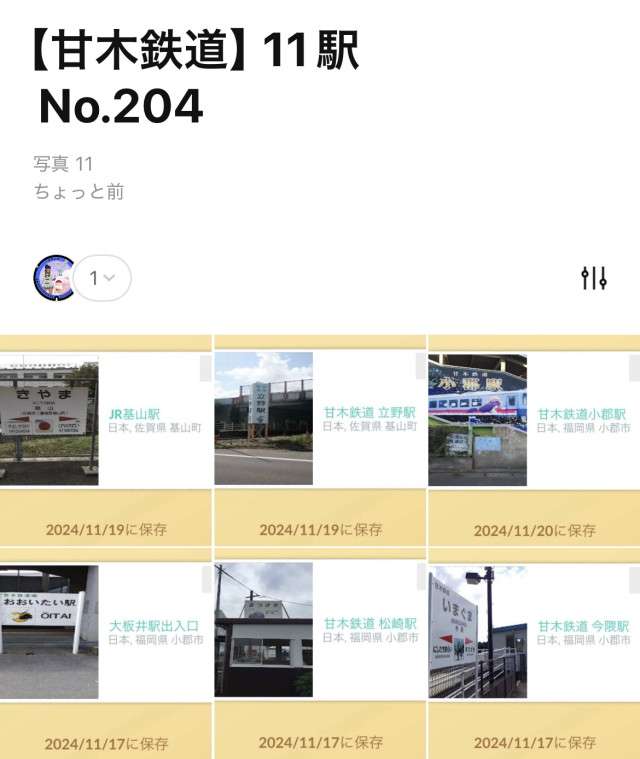Screen dimensions: 640x759
Task: Expand the members count dropdown
Action: coord(104,278)
